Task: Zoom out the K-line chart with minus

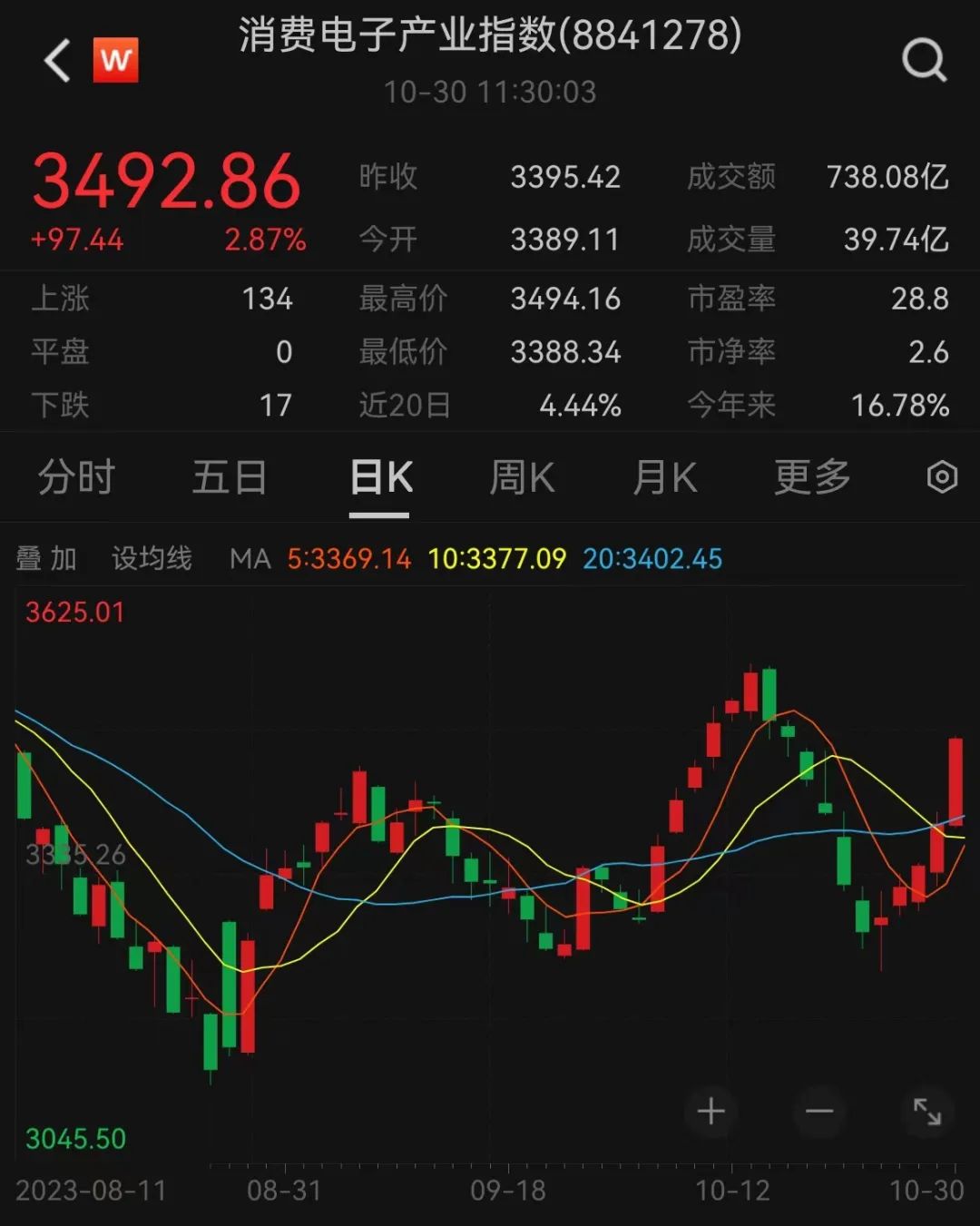Action: 818,1111
